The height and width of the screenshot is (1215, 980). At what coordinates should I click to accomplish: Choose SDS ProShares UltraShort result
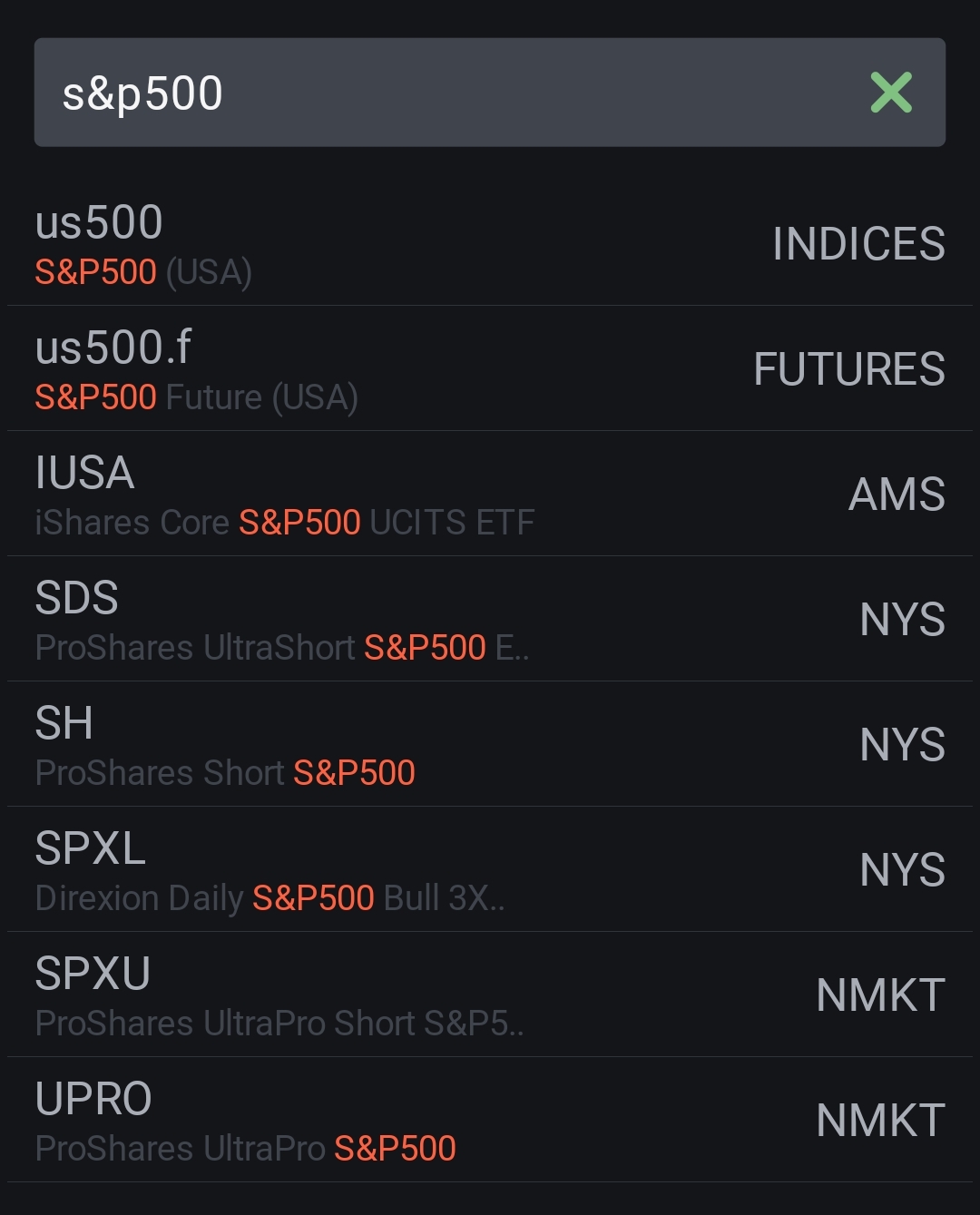[x=490, y=621]
